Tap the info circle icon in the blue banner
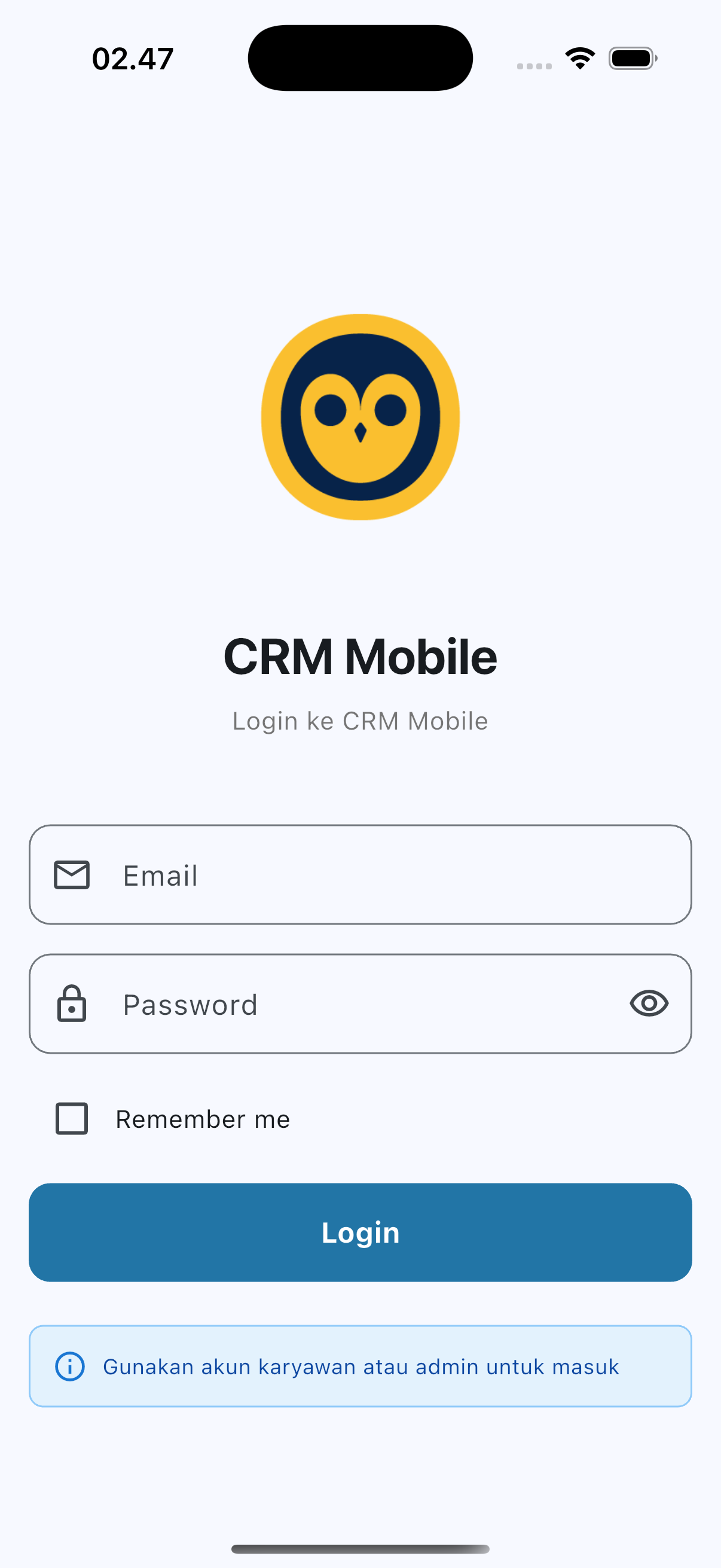 [69, 1367]
